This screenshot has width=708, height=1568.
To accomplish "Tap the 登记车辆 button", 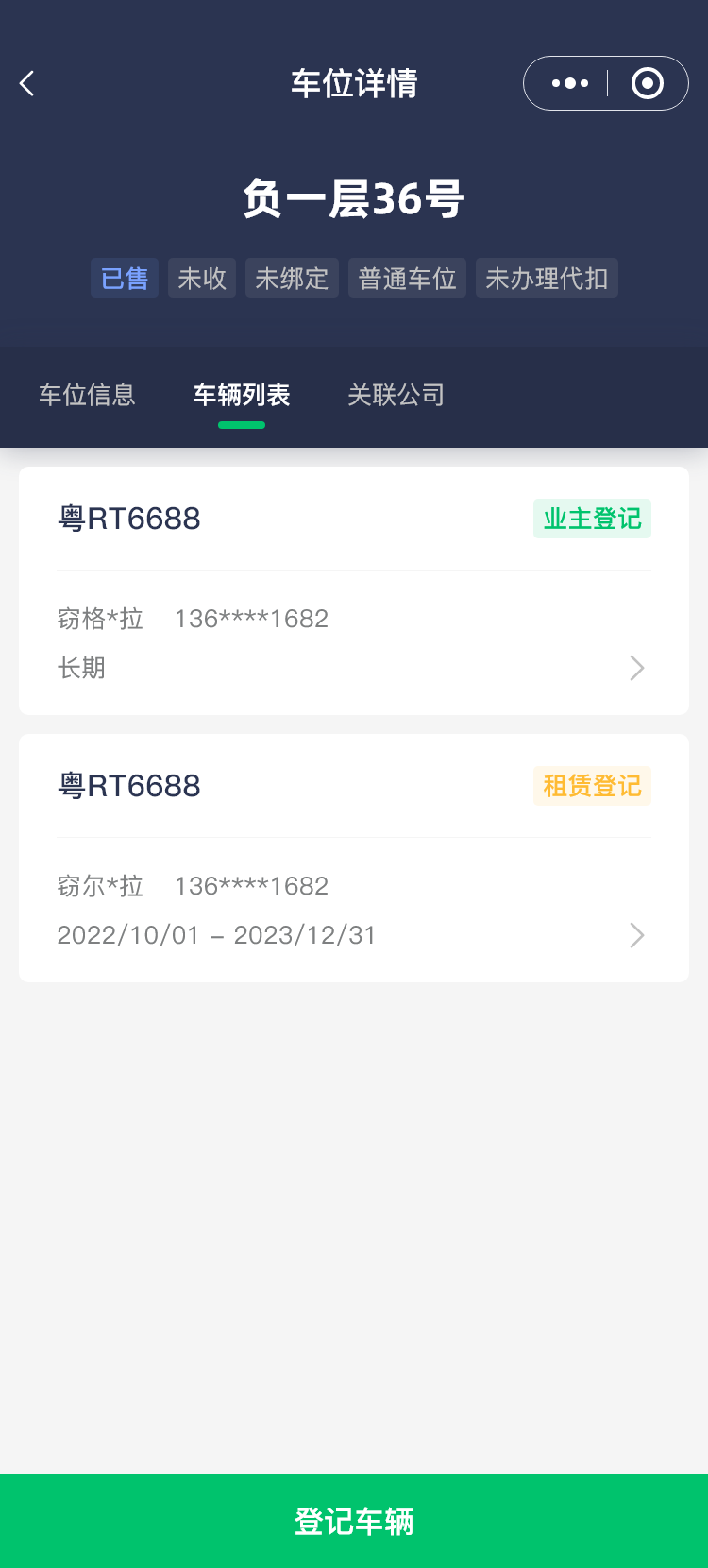I will coord(354,1521).
